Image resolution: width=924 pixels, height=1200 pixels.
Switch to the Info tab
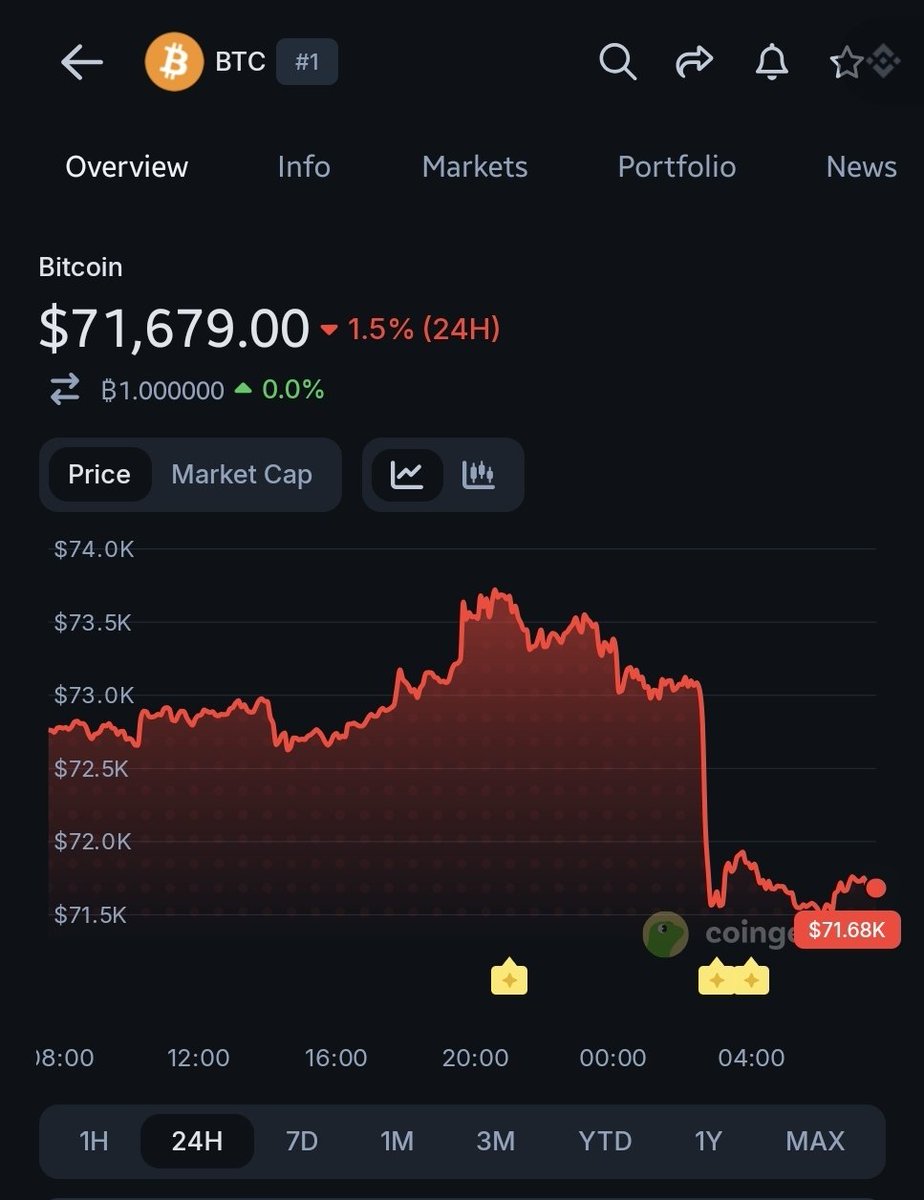303,166
